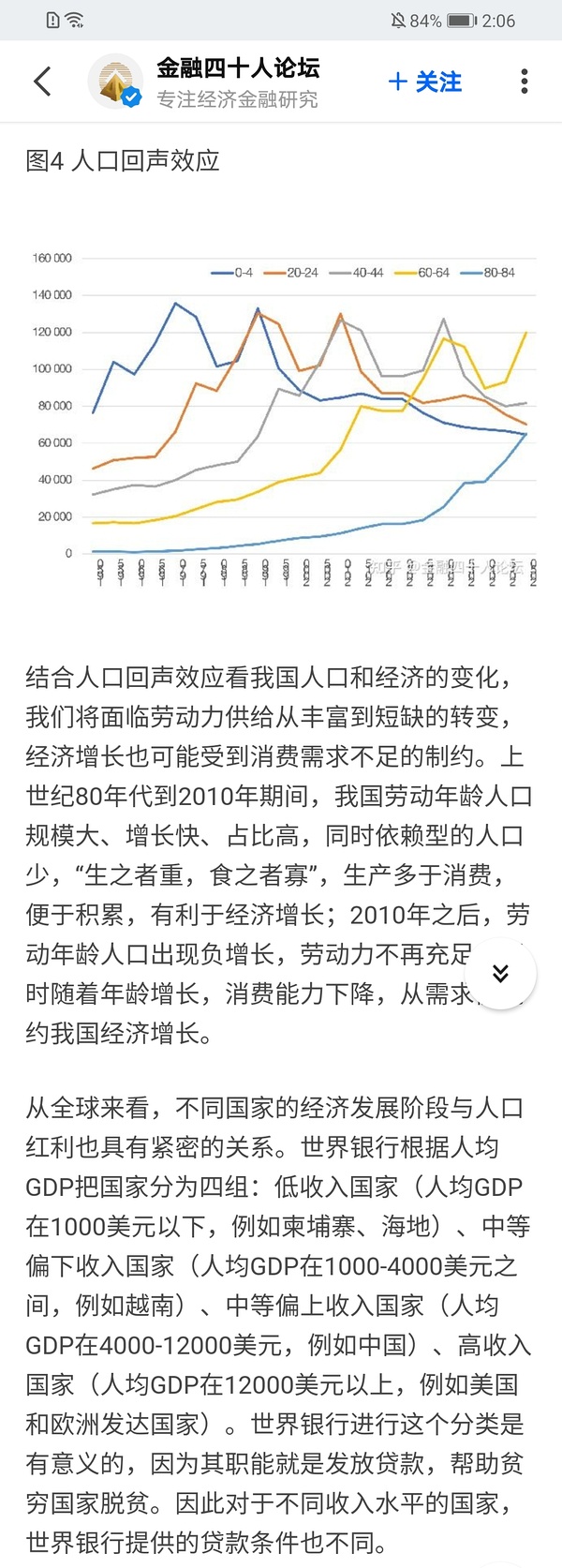This screenshot has width=562, height=1568.
Task: Open the 人口回声效应 chart image
Action: pos(281,412)
